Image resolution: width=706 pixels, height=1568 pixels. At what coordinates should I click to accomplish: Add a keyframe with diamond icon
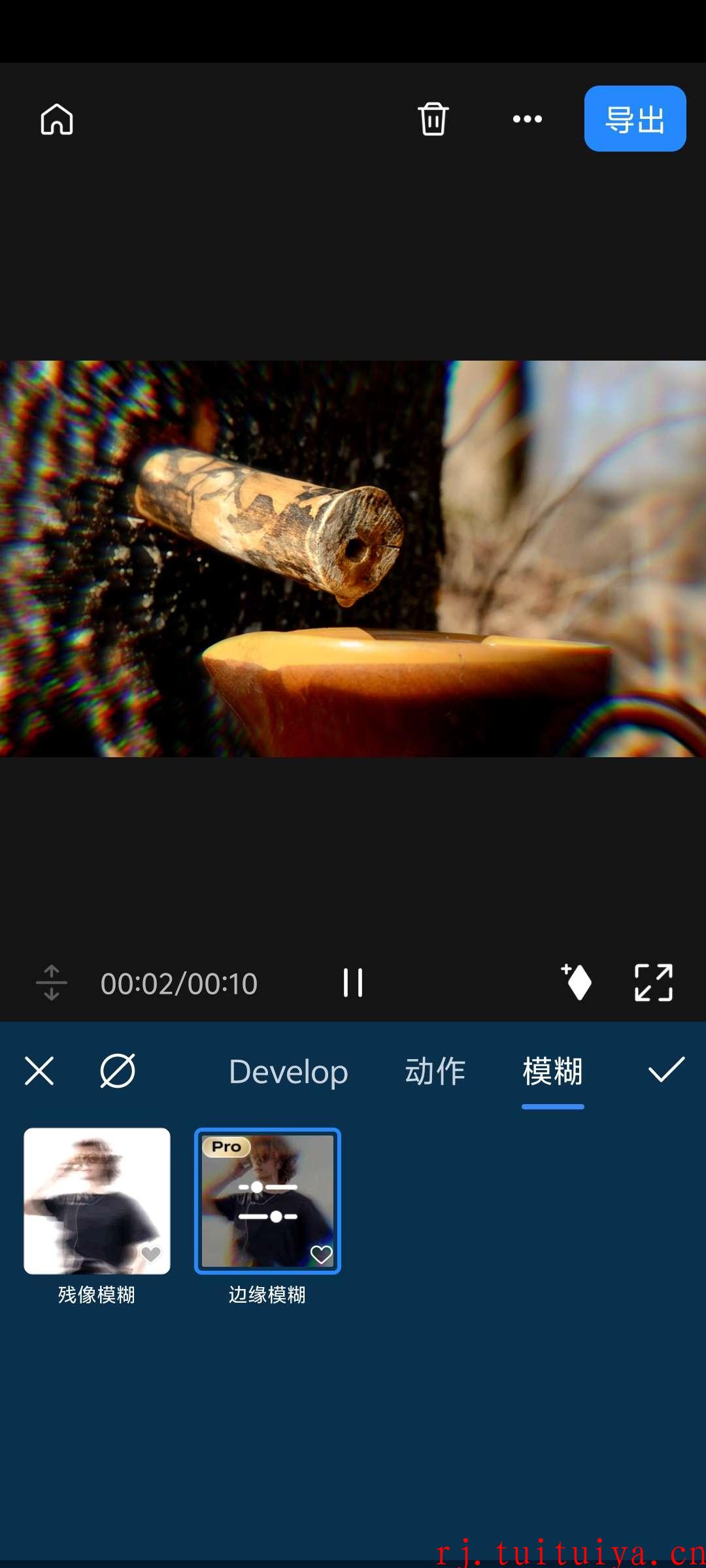(x=577, y=982)
